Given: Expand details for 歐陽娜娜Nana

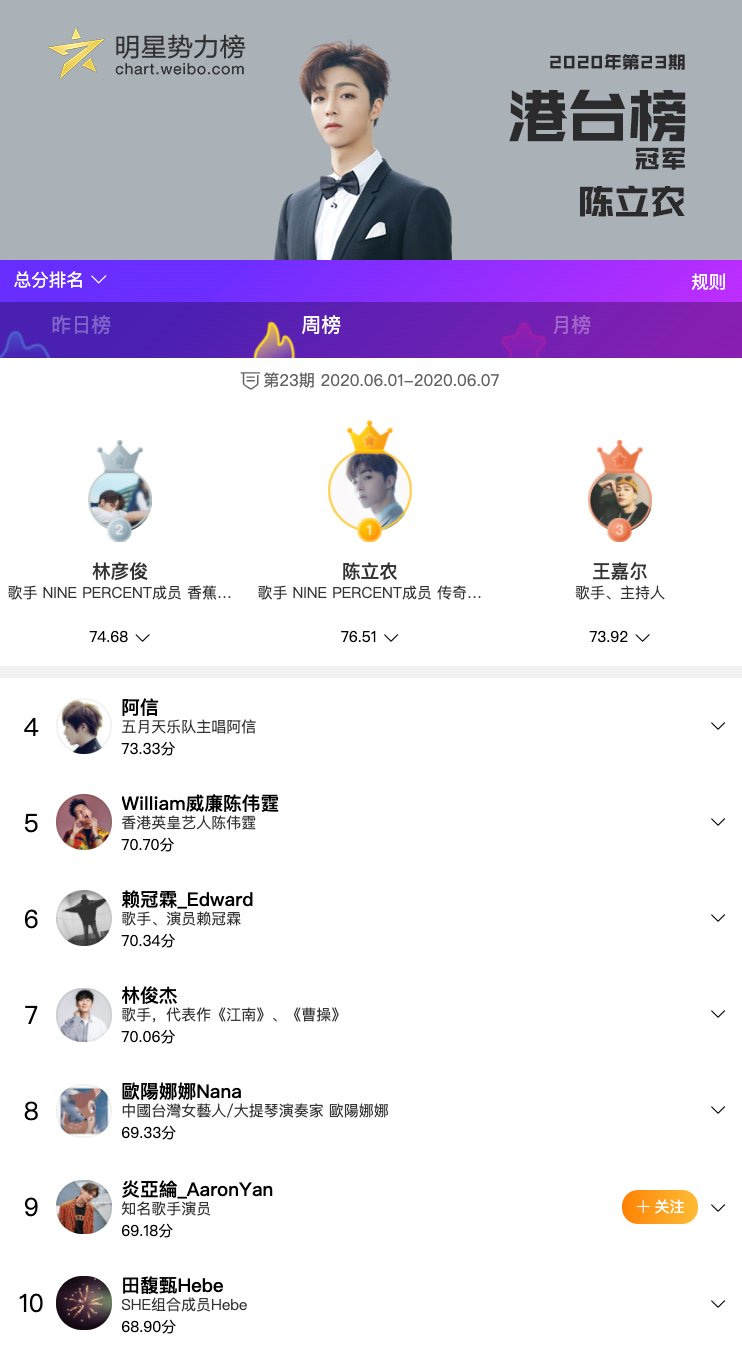Looking at the screenshot, I should (x=717, y=1110).
